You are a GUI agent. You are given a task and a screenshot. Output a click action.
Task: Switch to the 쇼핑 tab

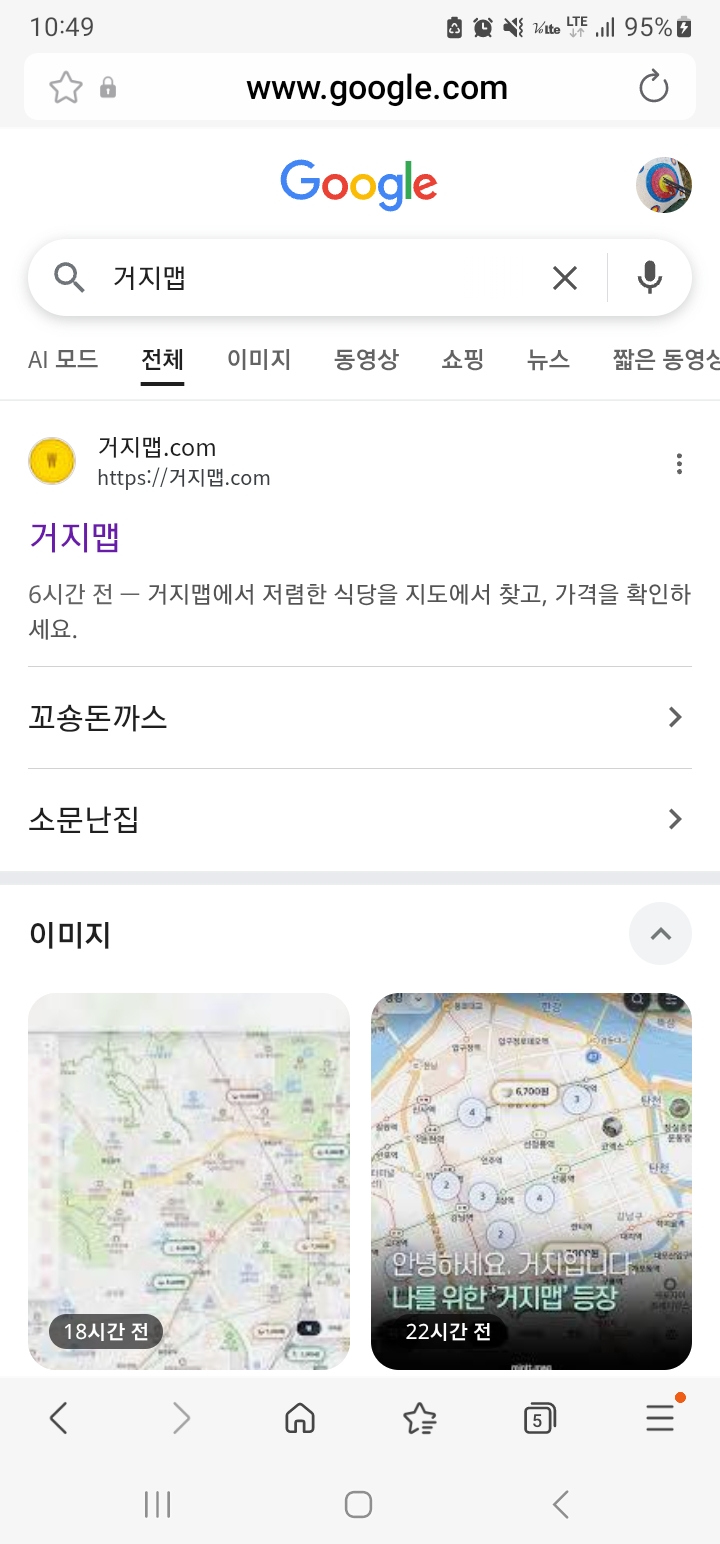[463, 360]
